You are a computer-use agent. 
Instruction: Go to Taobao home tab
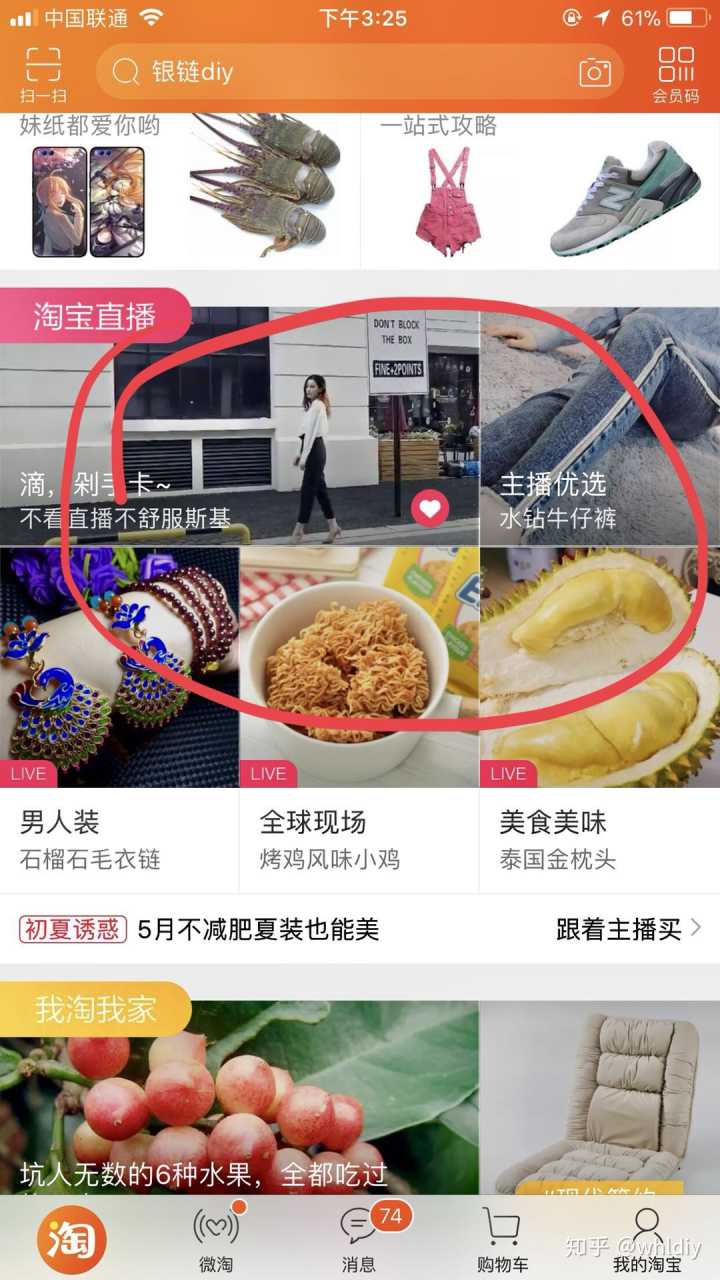click(x=70, y=1238)
